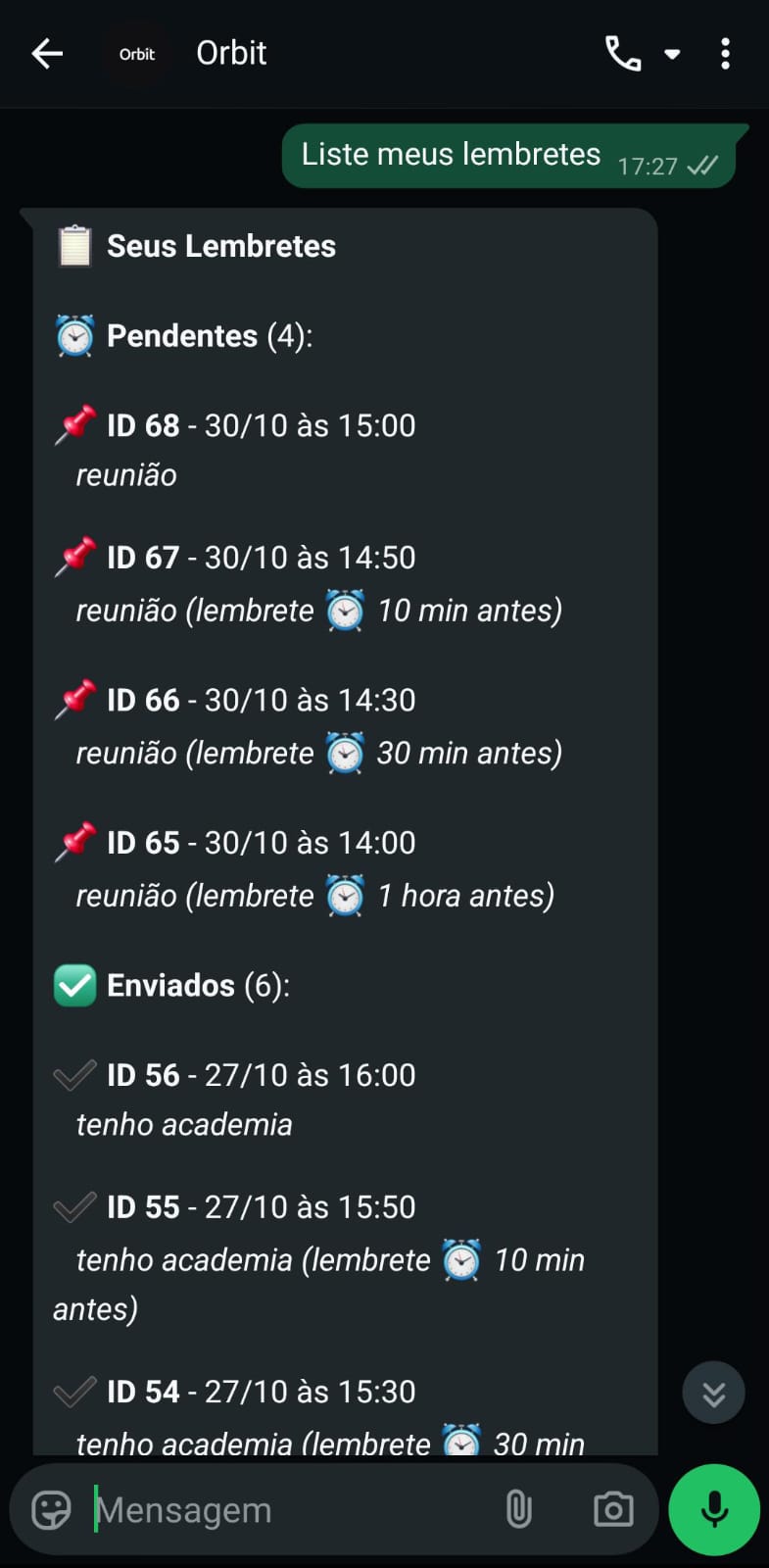This screenshot has width=769, height=1568.
Task: Tap the scroll-to-bottom double chevron
Action: [x=713, y=1392]
